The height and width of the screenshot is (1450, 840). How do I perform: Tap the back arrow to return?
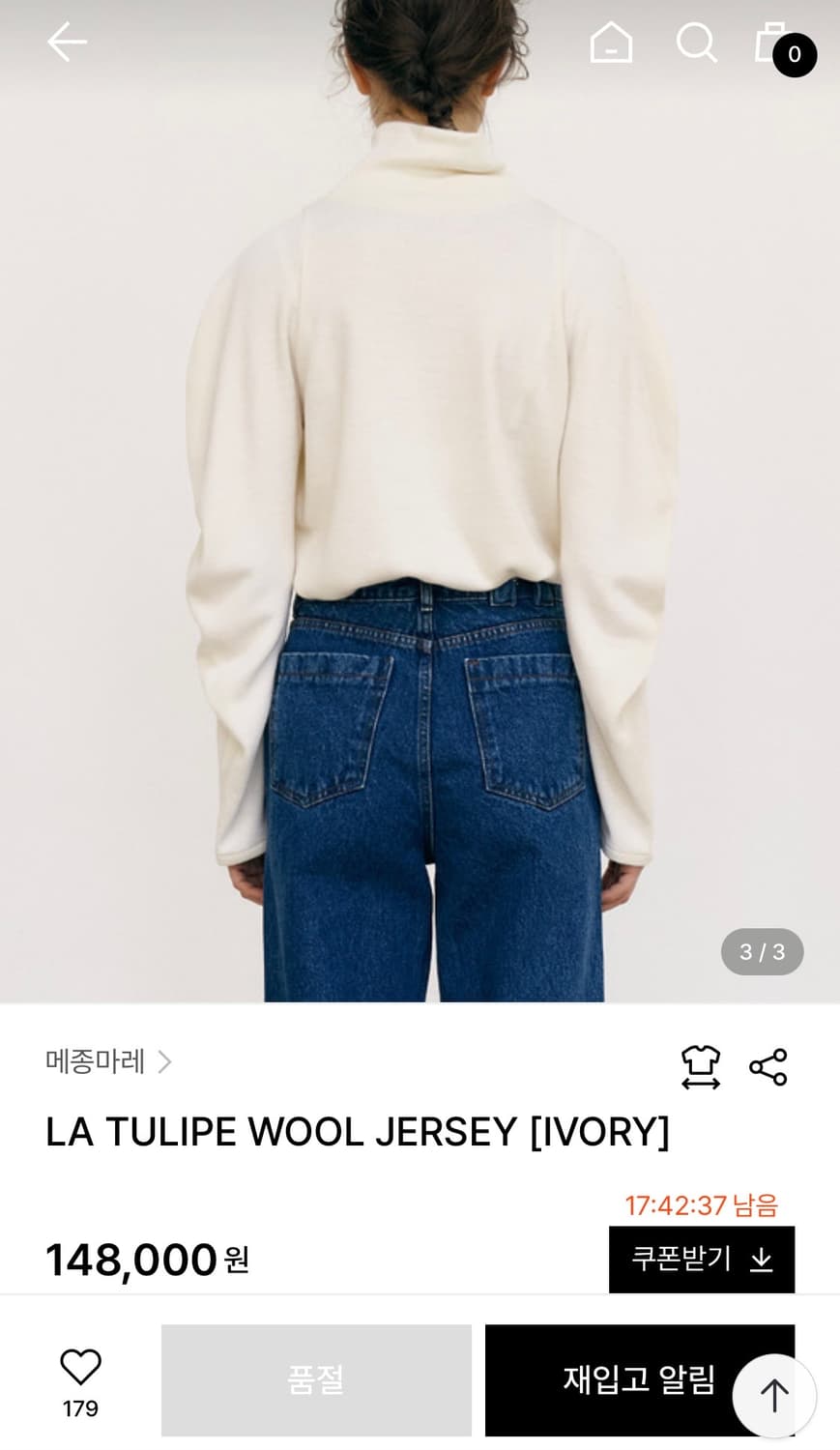(x=66, y=43)
